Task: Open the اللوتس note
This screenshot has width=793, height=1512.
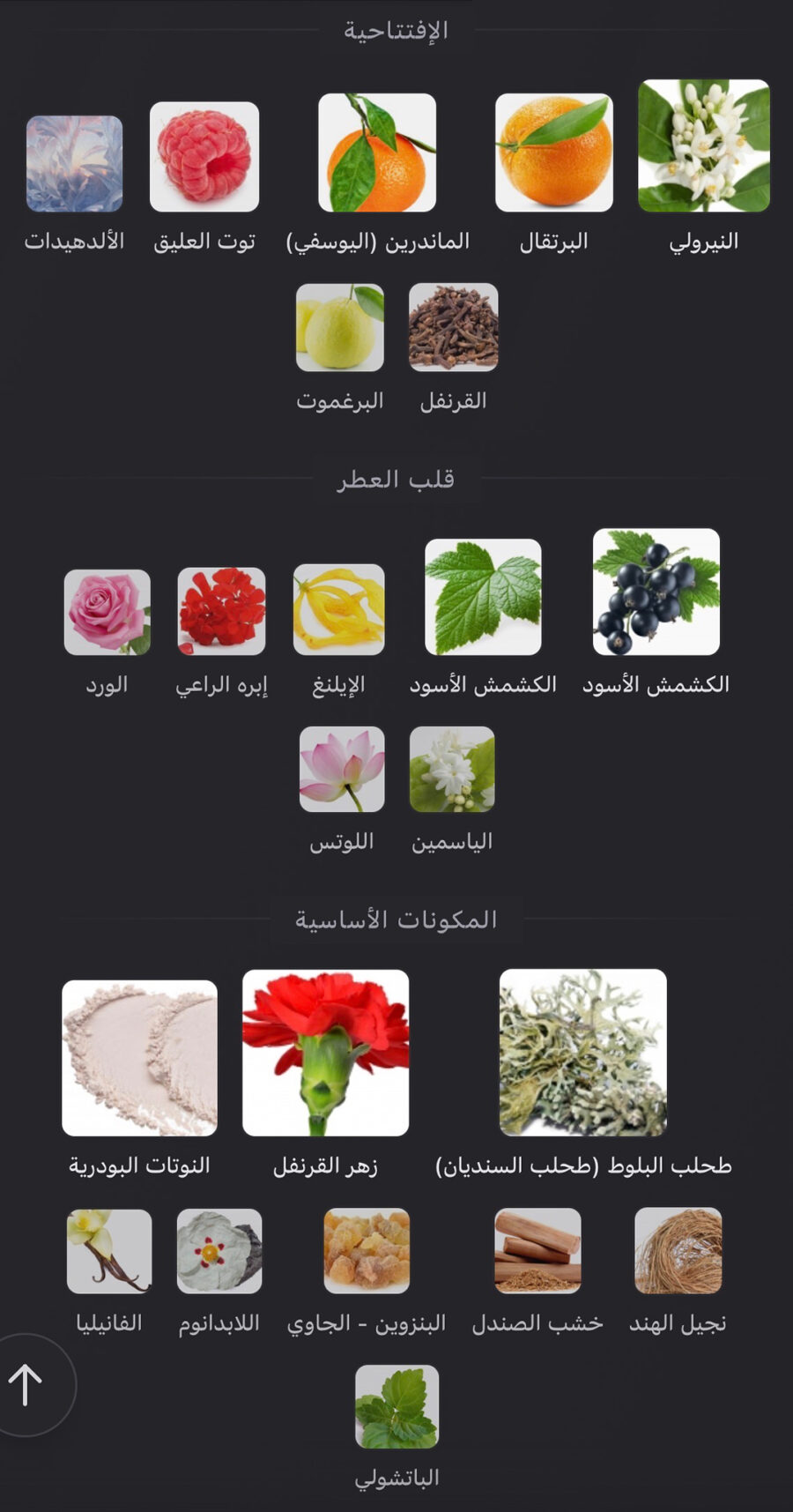Action: point(342,769)
